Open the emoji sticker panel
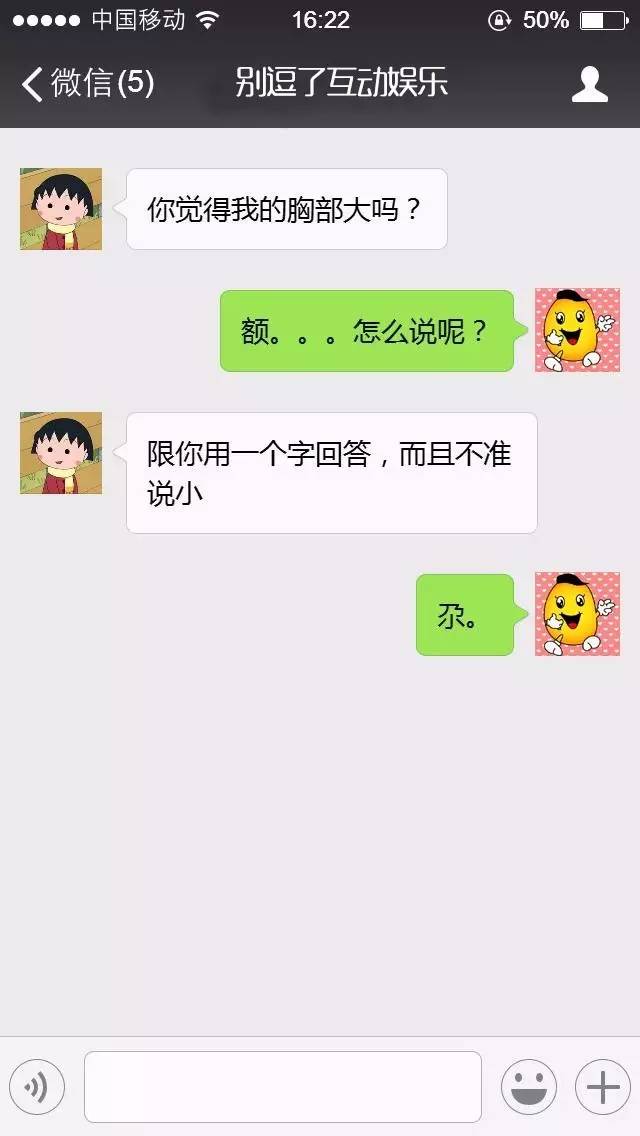The image size is (640, 1136). click(528, 1086)
